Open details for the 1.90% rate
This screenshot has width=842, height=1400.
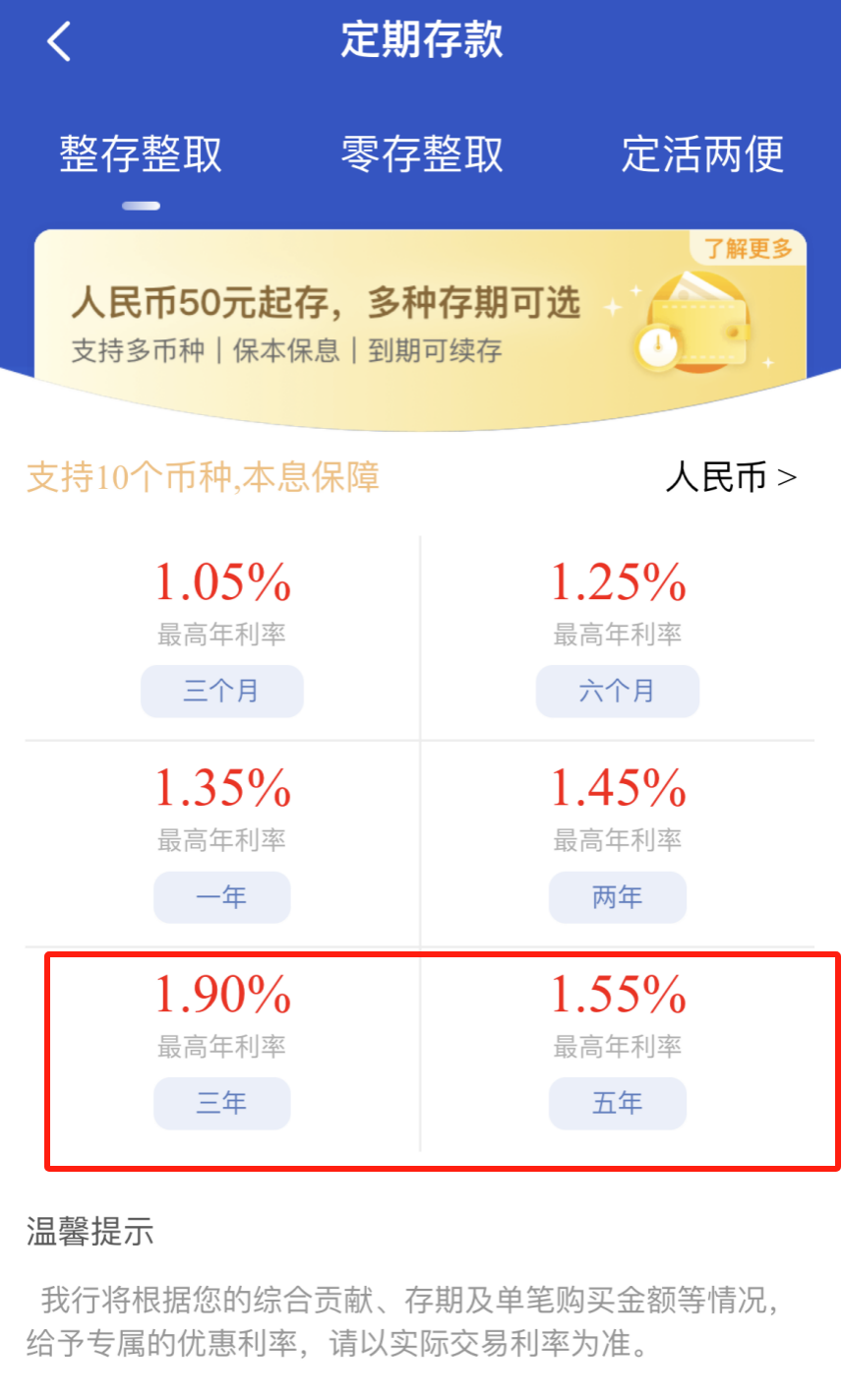[x=222, y=996]
